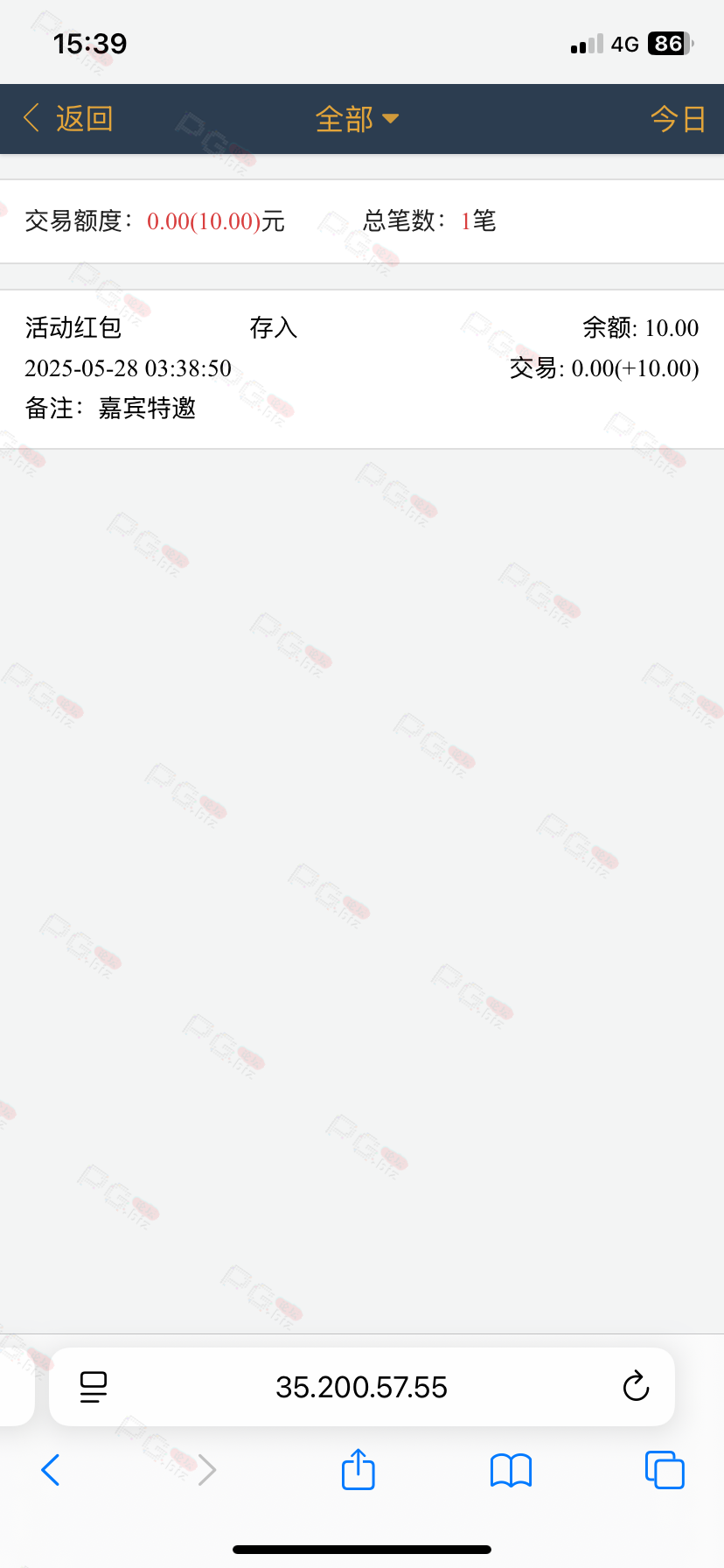Open the 全部 filter dropdown
This screenshot has width=724, height=1568.
[x=357, y=118]
